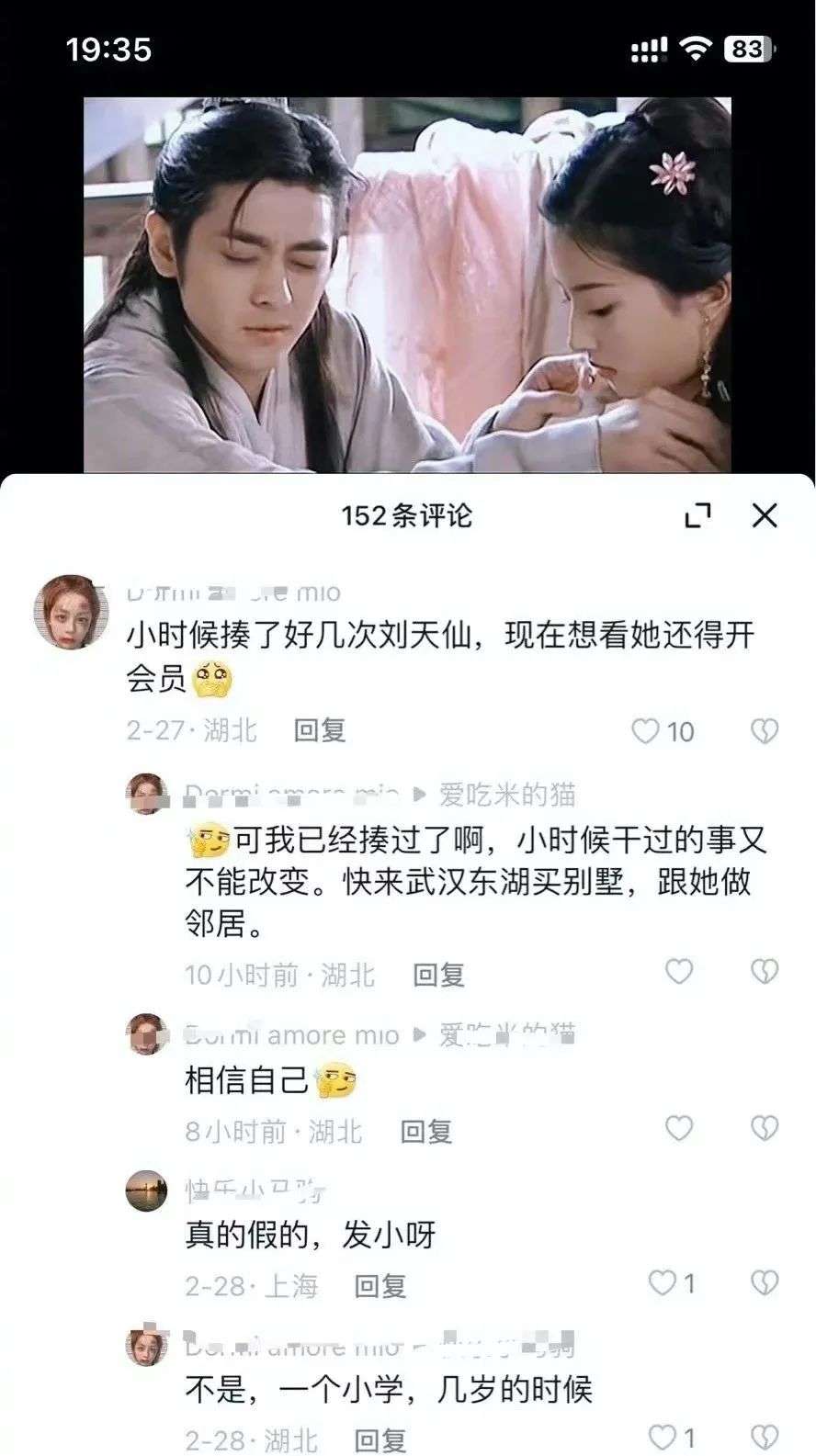Dislike the reply saying 相信自己
The height and width of the screenshot is (1456, 816).
coord(765,1128)
